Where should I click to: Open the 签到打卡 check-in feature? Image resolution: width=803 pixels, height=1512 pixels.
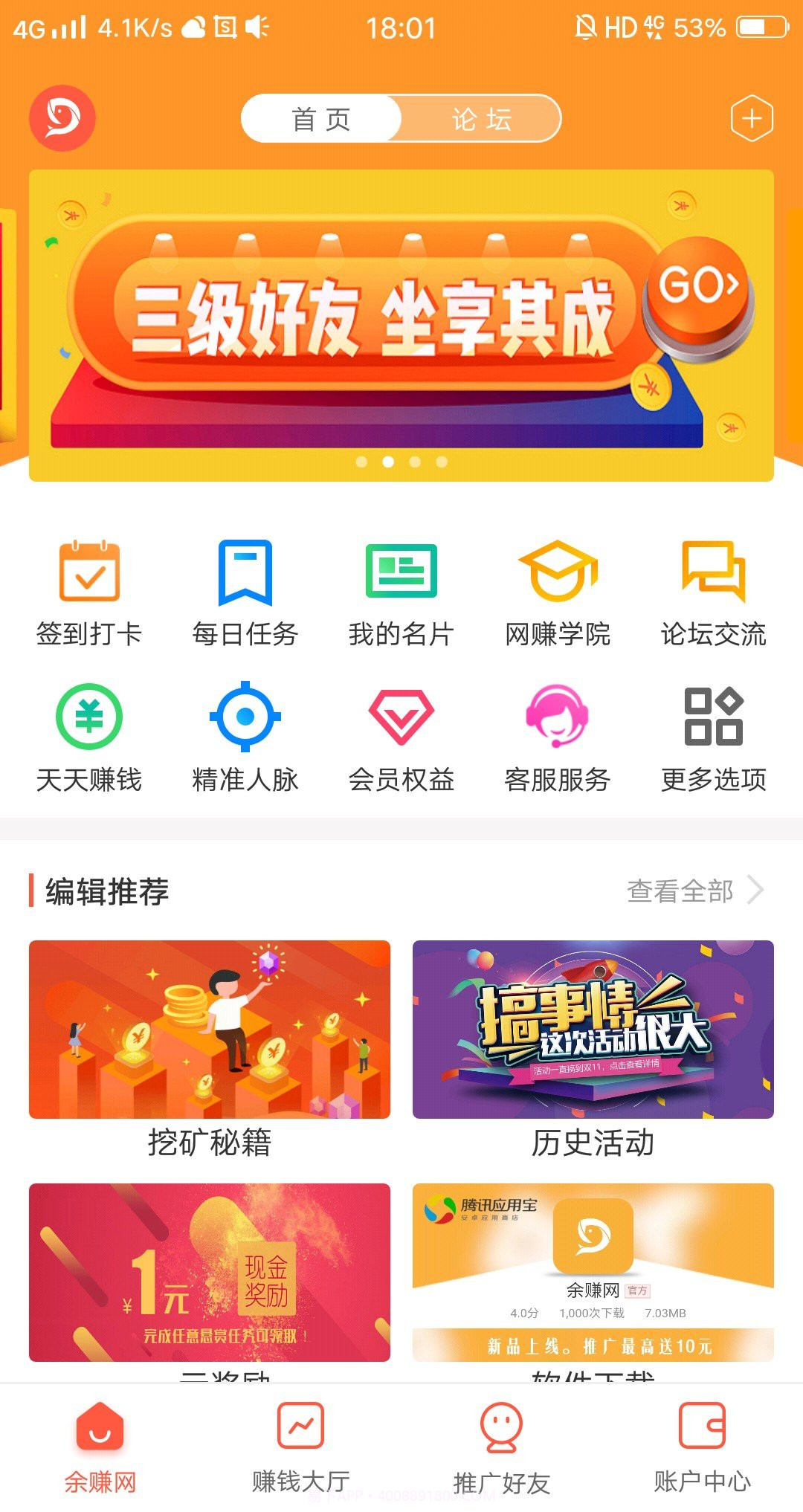tap(91, 591)
